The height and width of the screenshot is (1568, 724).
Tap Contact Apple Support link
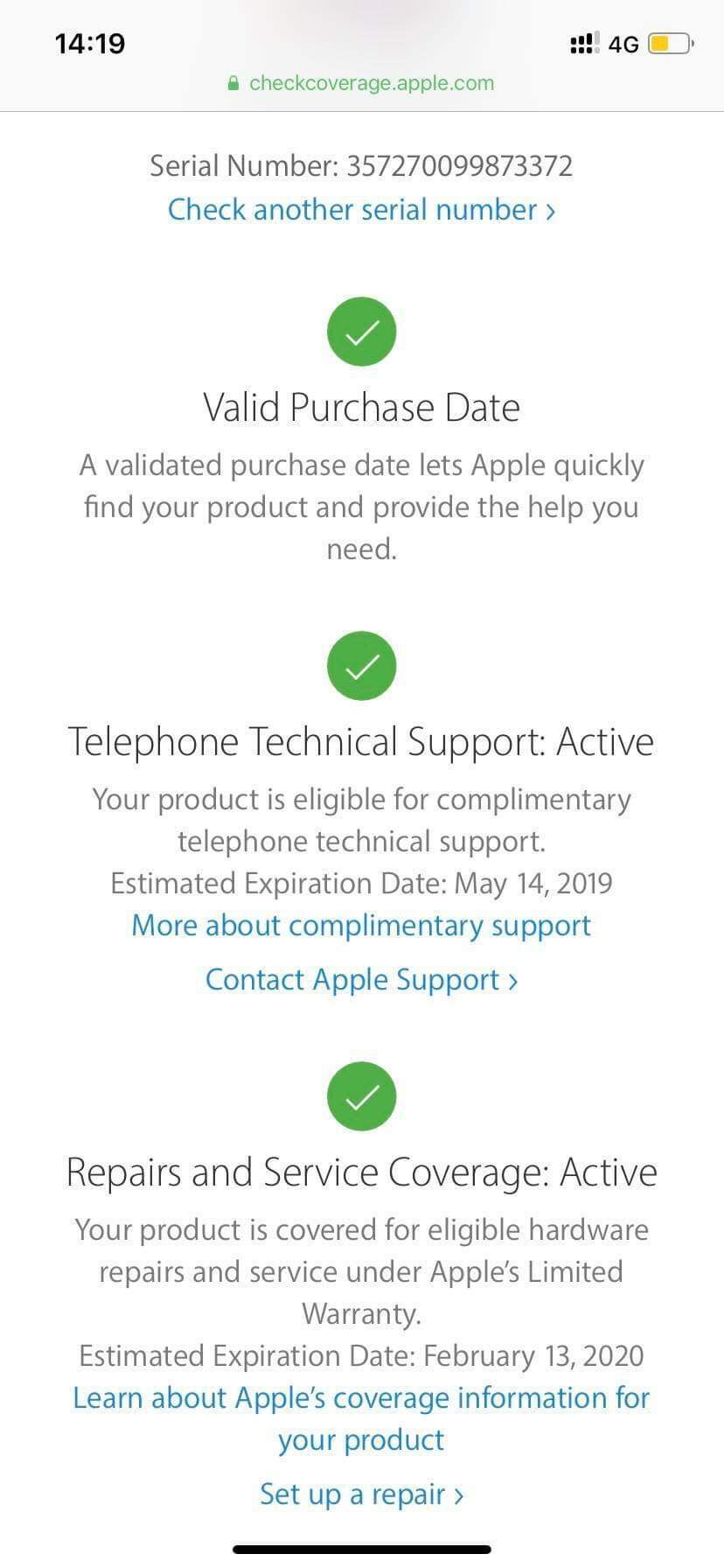pyautogui.click(x=361, y=980)
